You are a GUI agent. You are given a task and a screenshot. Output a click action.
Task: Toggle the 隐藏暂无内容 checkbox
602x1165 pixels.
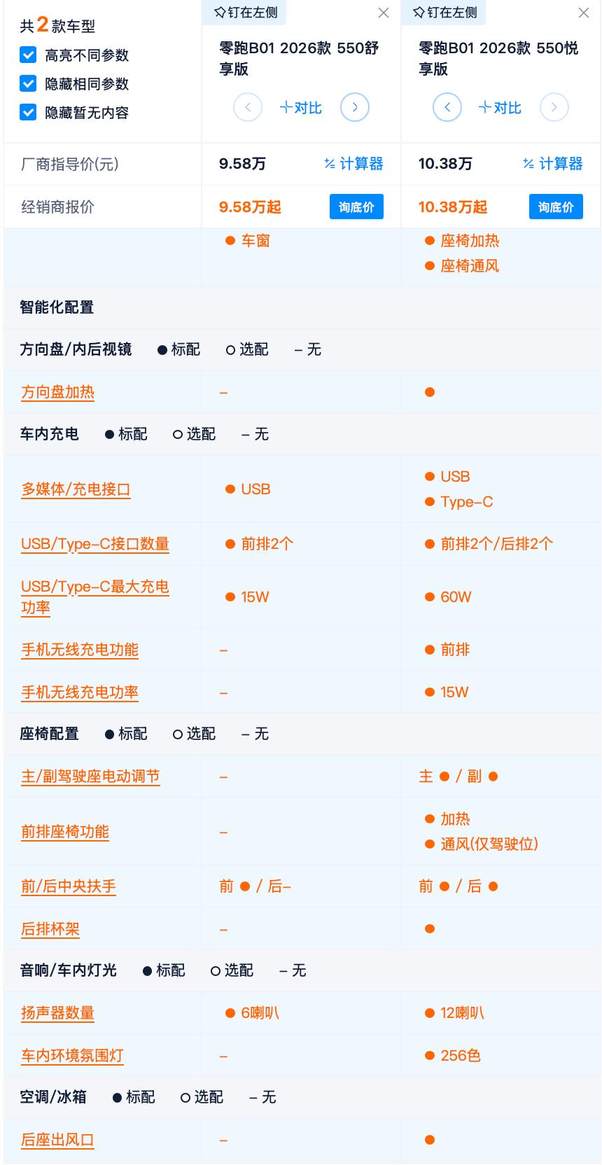28,112
